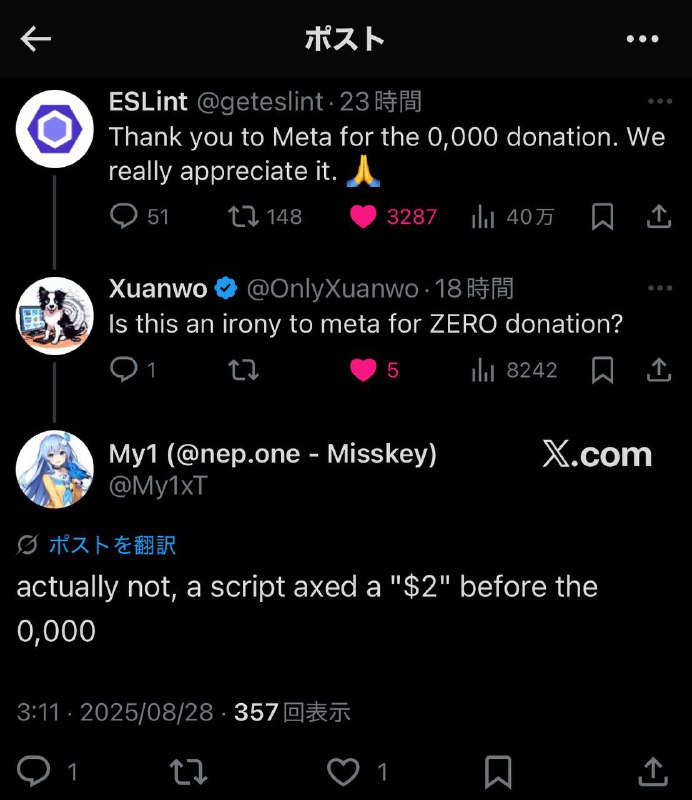Unlike ESLint's post with 3287 likes
Image resolution: width=692 pixels, height=800 pixels.
click(x=364, y=216)
